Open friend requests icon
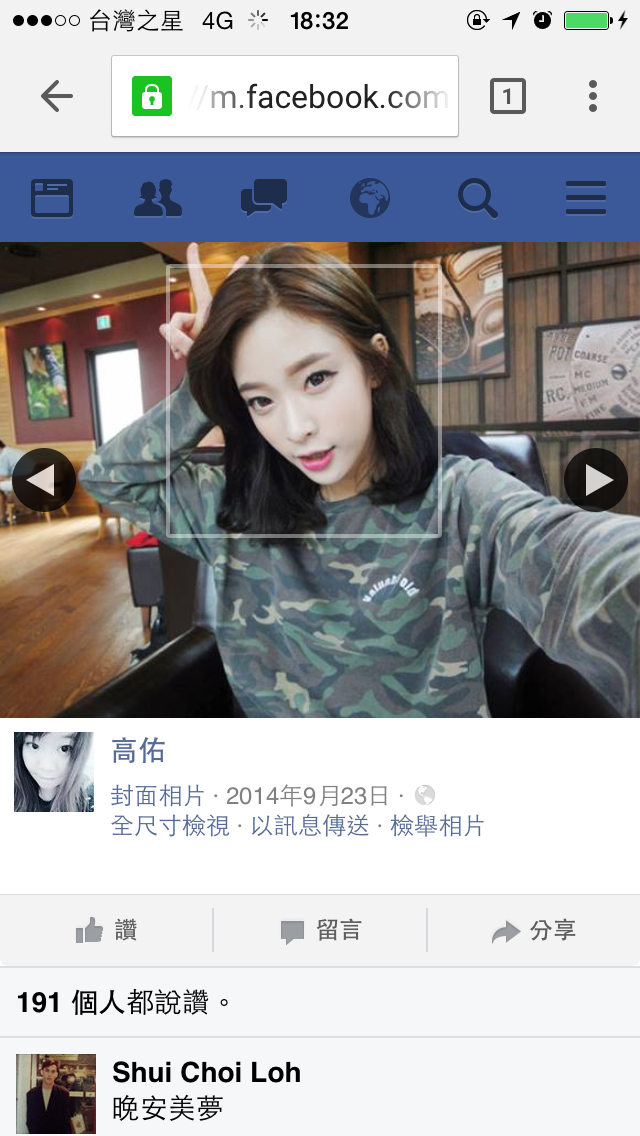 click(x=158, y=198)
